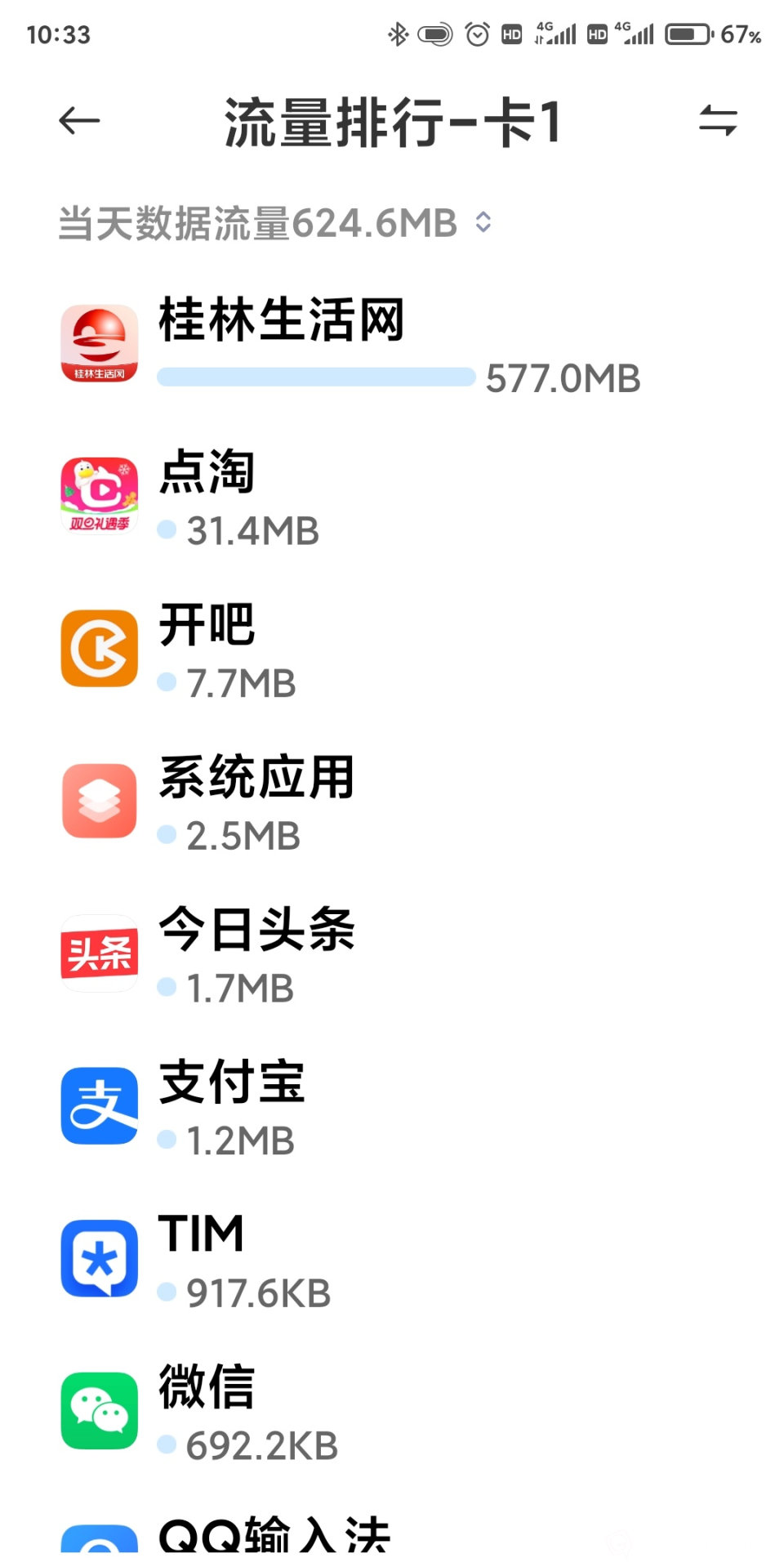Switch SIM card with the swap icon

click(x=718, y=121)
